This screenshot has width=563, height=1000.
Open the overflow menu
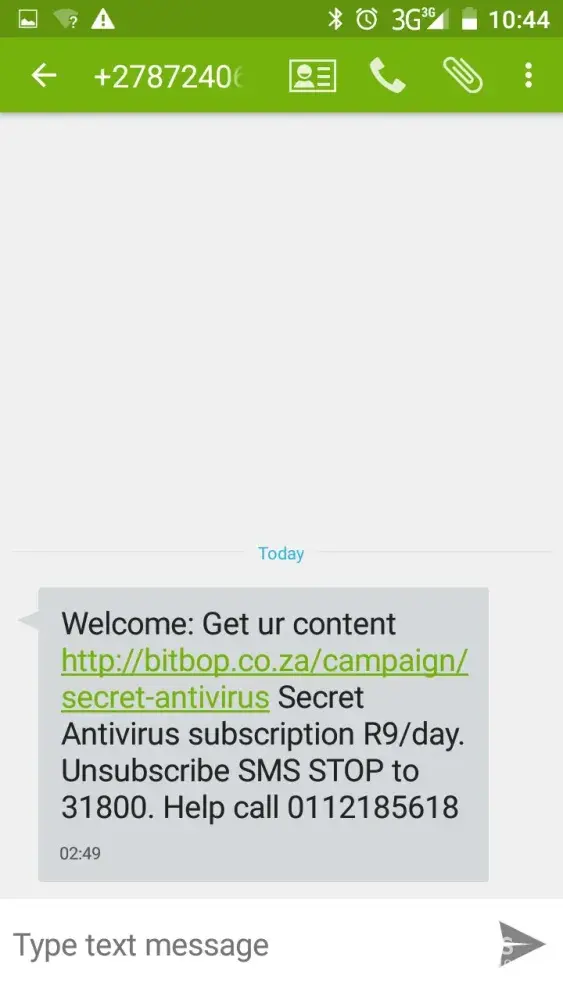pos(528,76)
